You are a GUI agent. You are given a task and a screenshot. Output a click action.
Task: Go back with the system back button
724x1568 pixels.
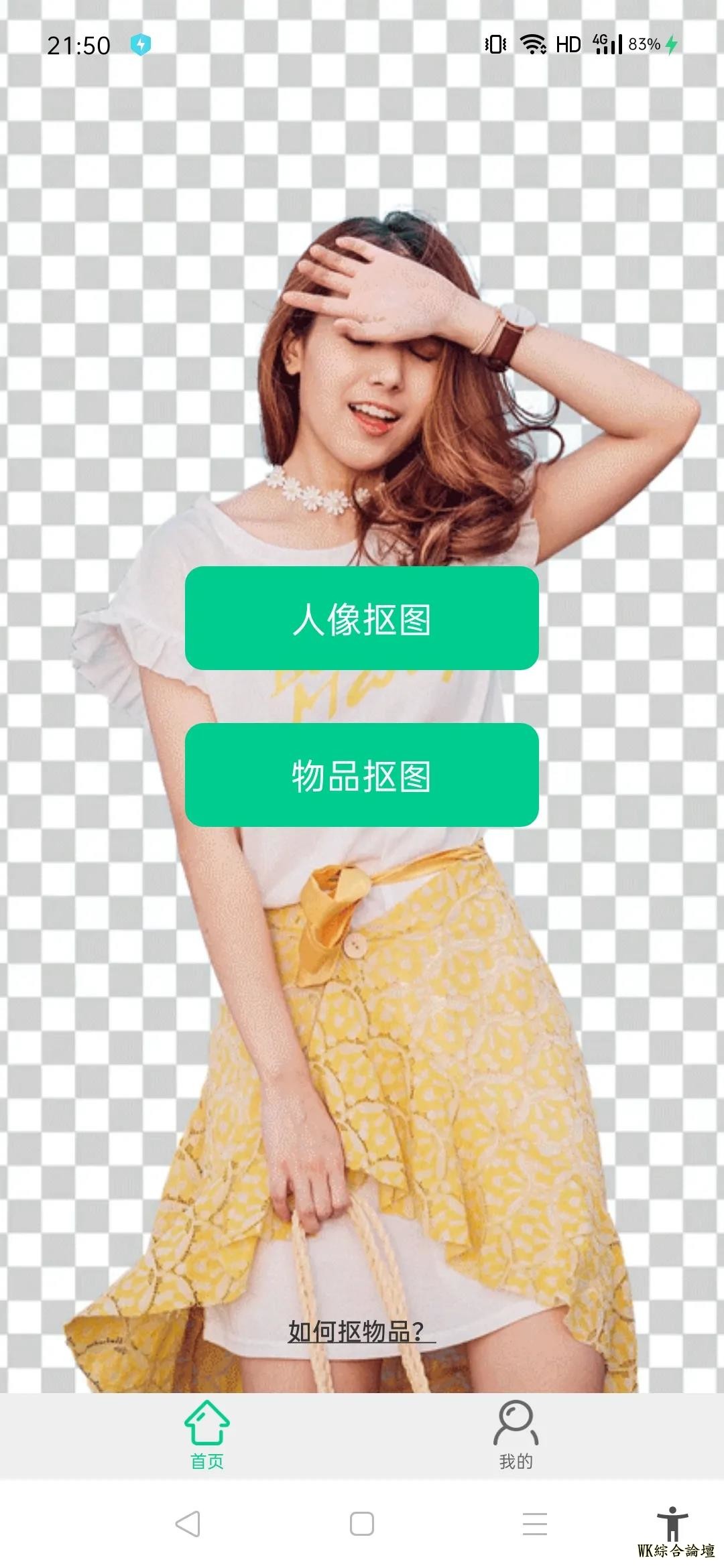point(188,1524)
